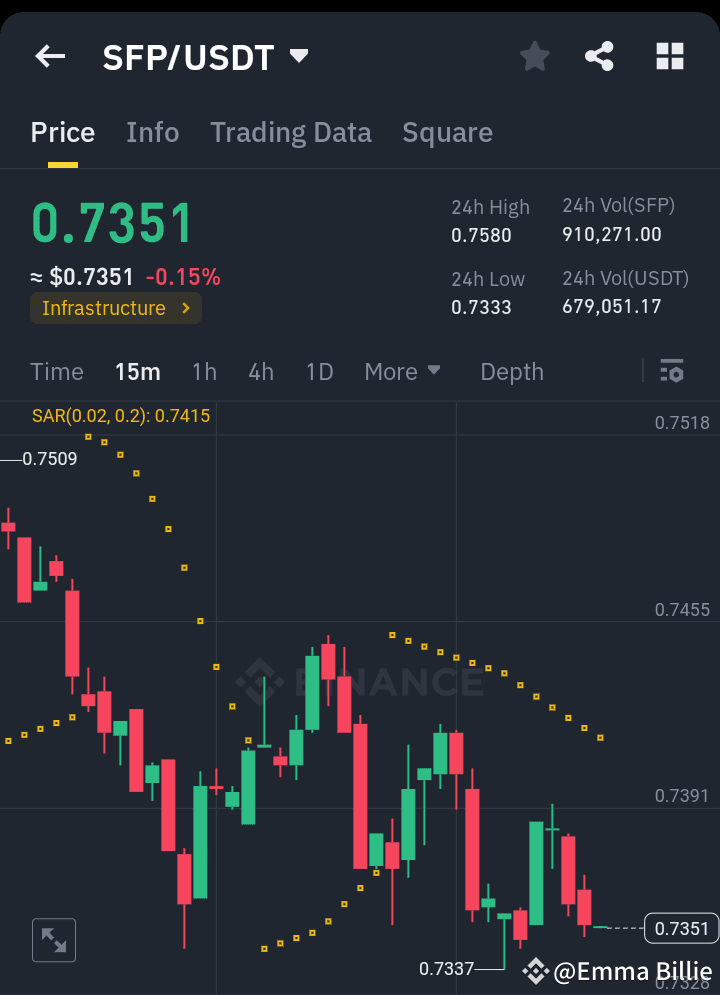Select the 1D timeframe

tap(319, 371)
